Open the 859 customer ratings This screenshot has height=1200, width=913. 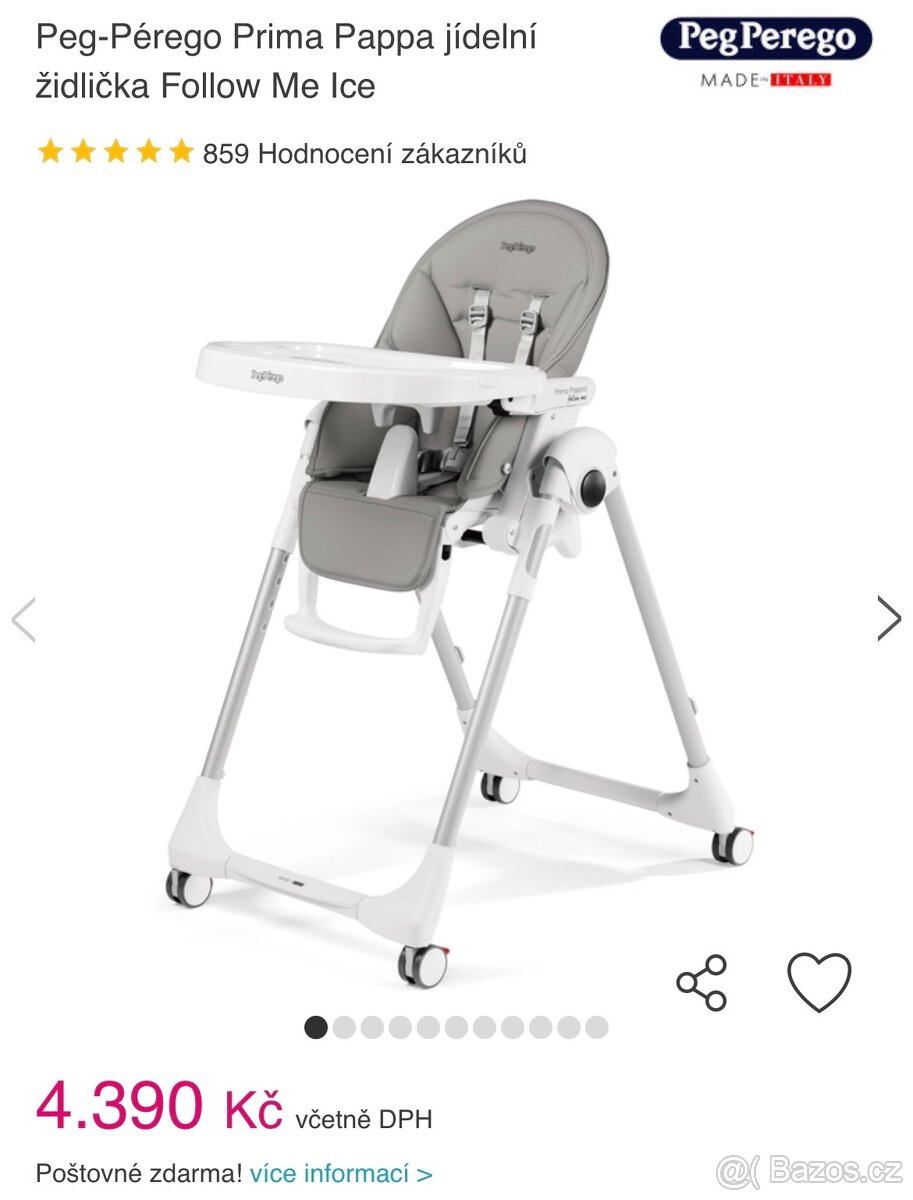pyautogui.click(x=364, y=154)
